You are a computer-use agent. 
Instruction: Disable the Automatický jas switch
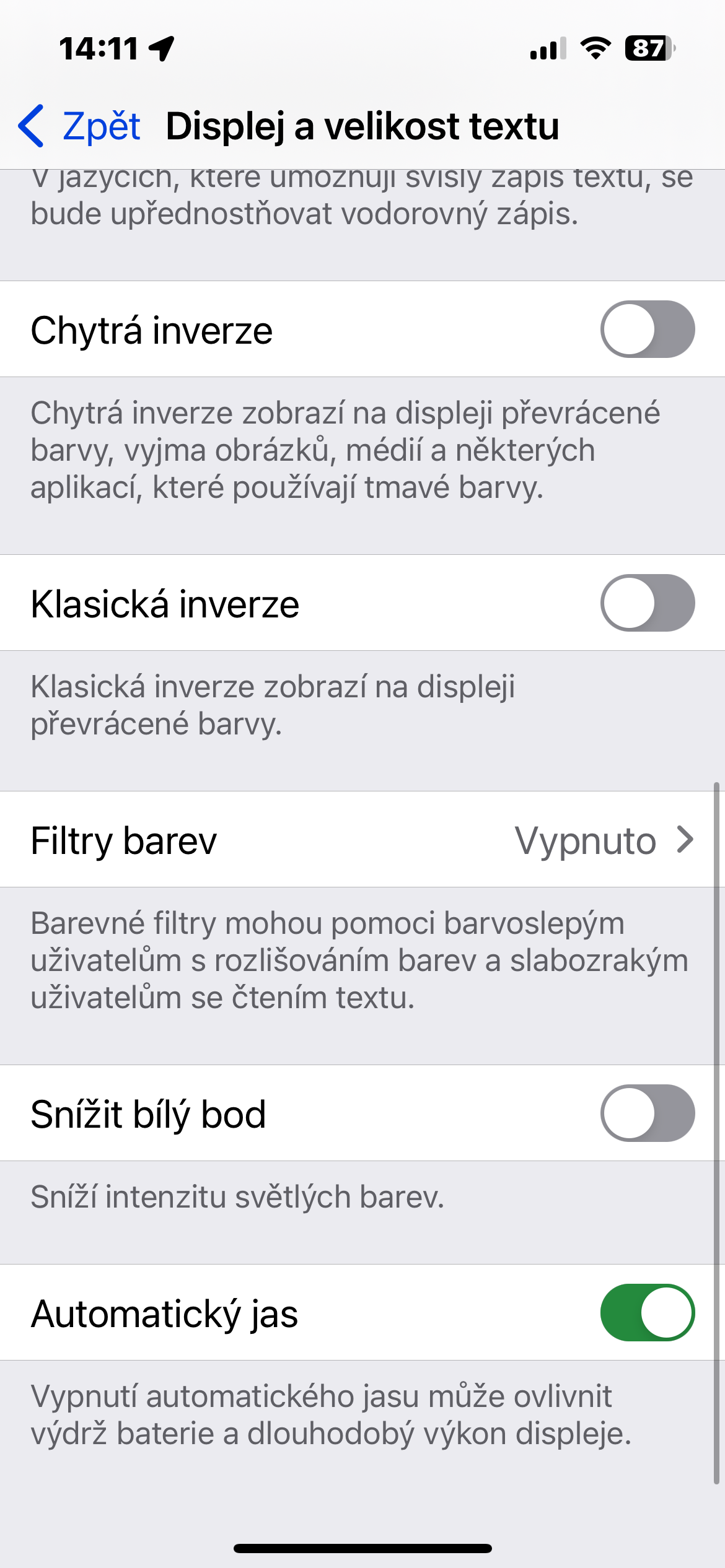coord(647,1313)
